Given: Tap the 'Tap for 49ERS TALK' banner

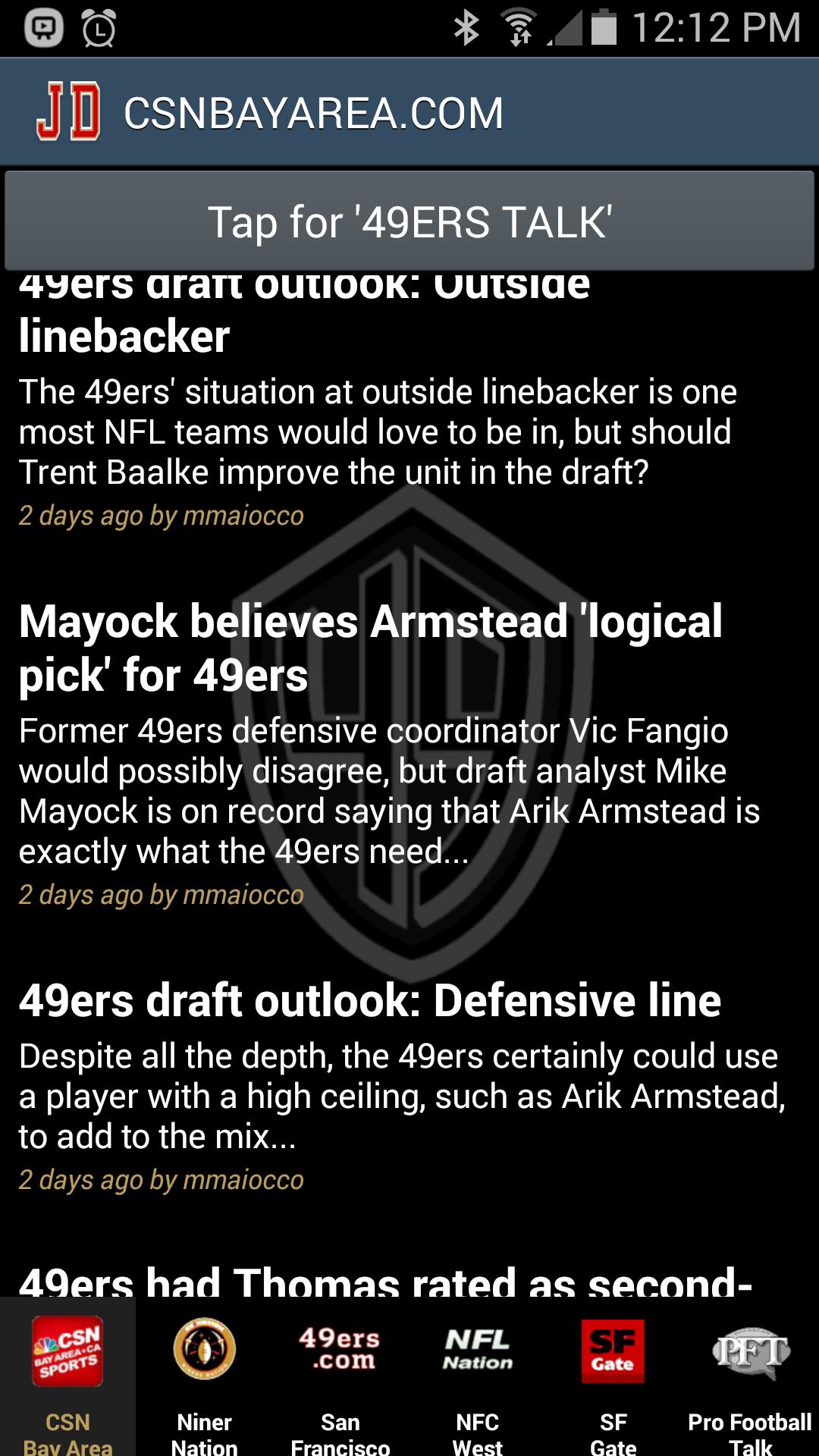Looking at the screenshot, I should (x=409, y=222).
